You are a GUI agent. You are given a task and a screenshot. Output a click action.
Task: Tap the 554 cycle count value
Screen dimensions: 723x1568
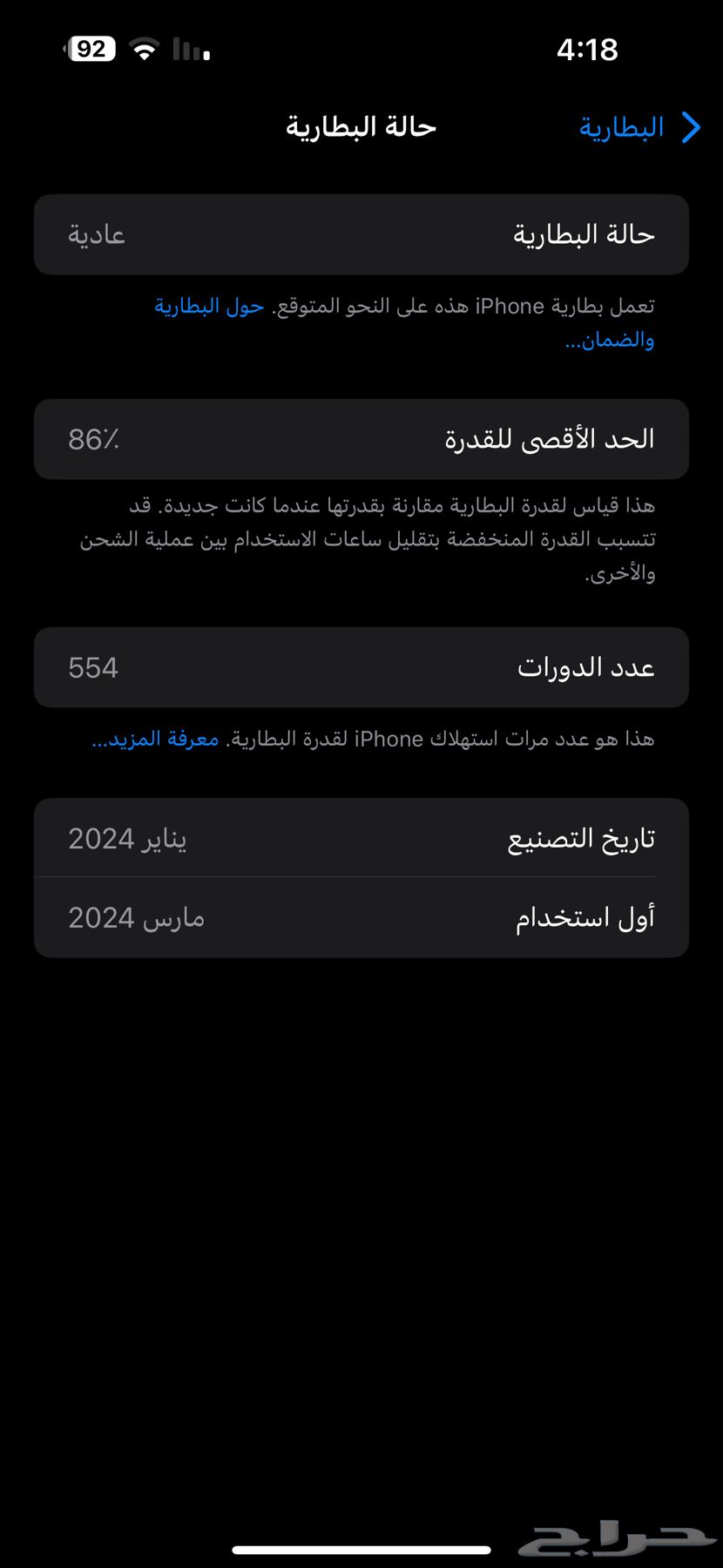(94, 667)
